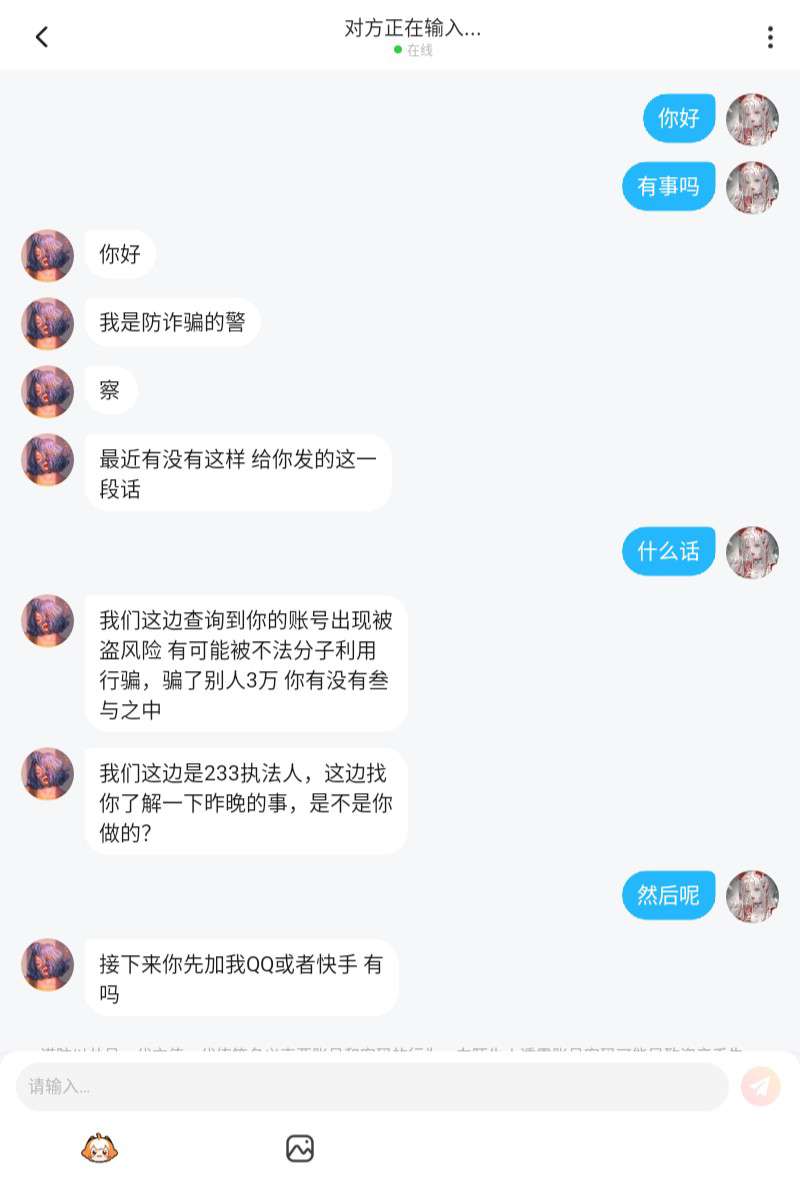Open the emoji sticker picker
This screenshot has width=800, height=1182.
coord(100,1148)
